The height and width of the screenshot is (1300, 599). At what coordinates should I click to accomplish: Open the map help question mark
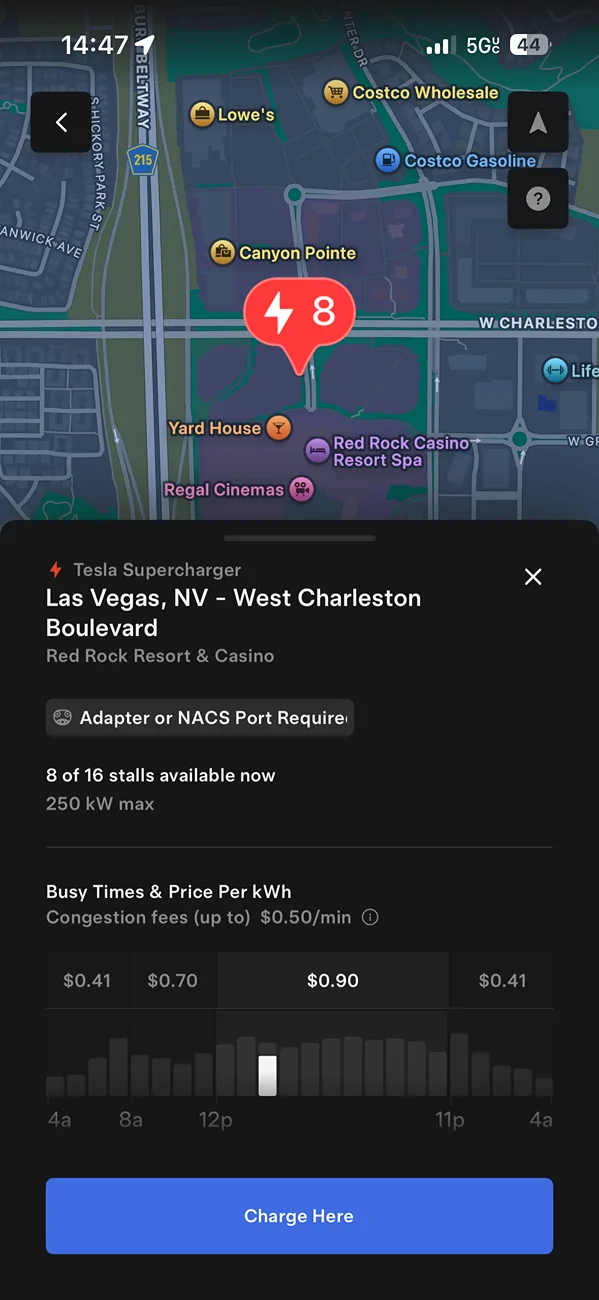coord(538,198)
